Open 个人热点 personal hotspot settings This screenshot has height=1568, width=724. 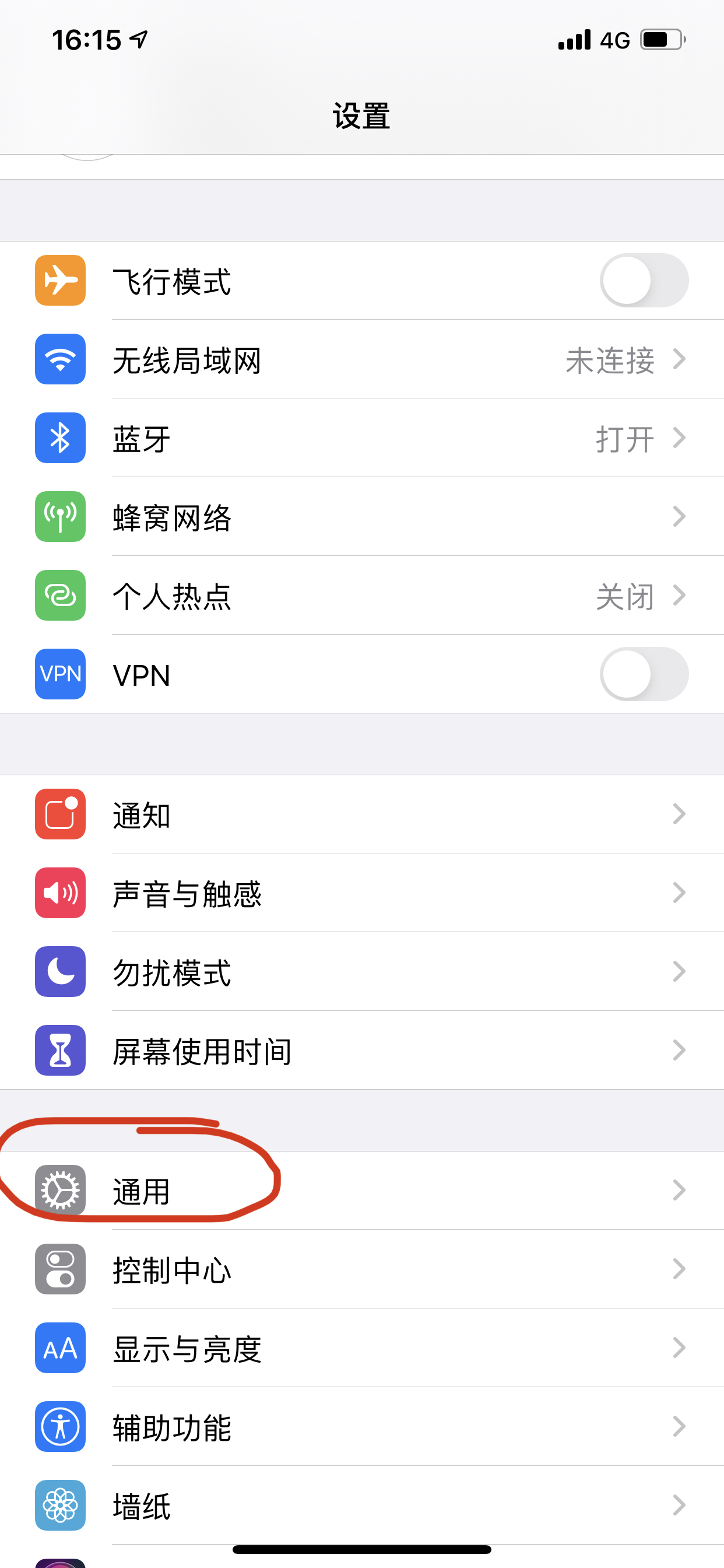point(361,596)
